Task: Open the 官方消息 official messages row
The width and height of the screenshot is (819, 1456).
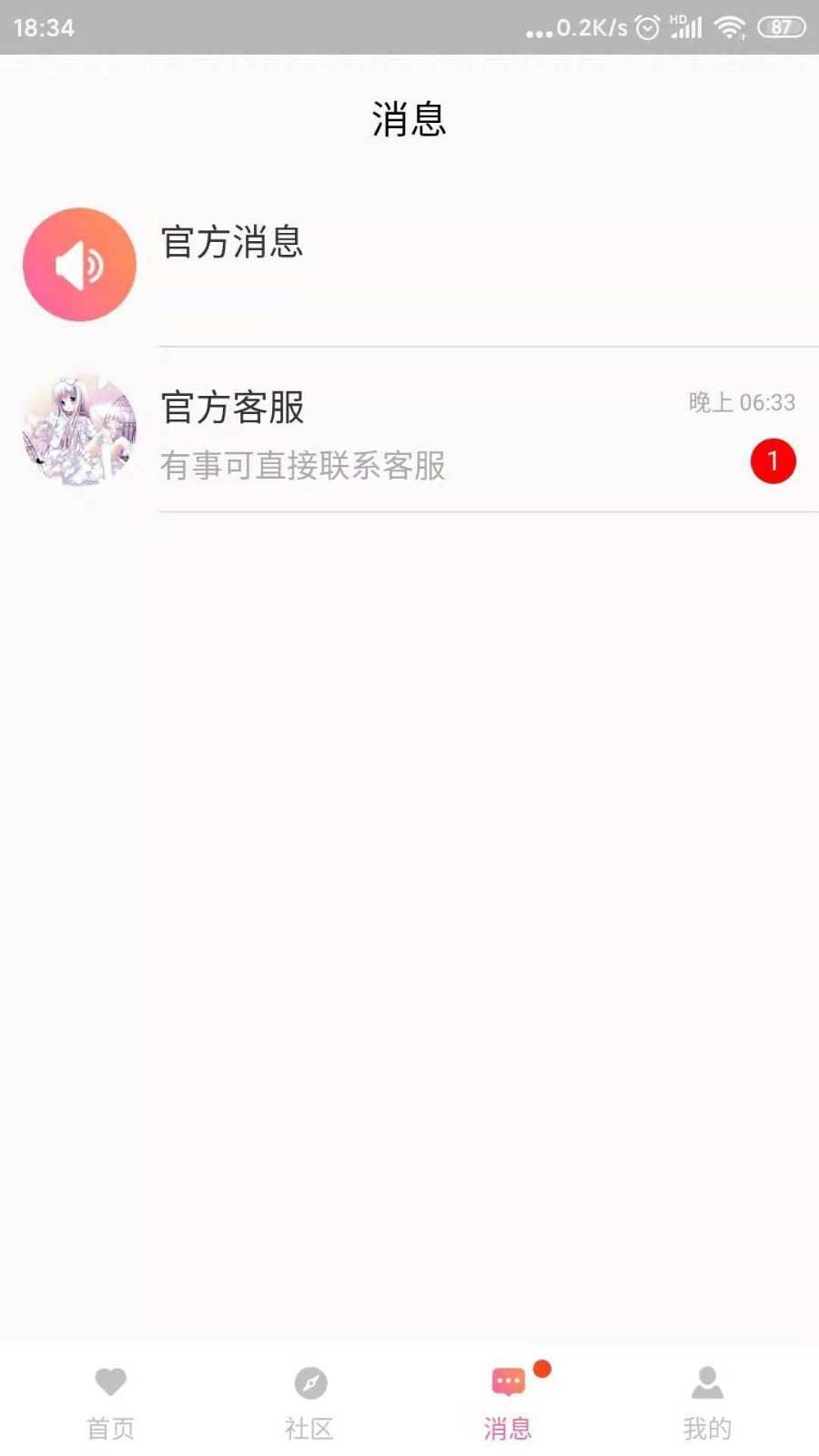Action: tap(409, 264)
